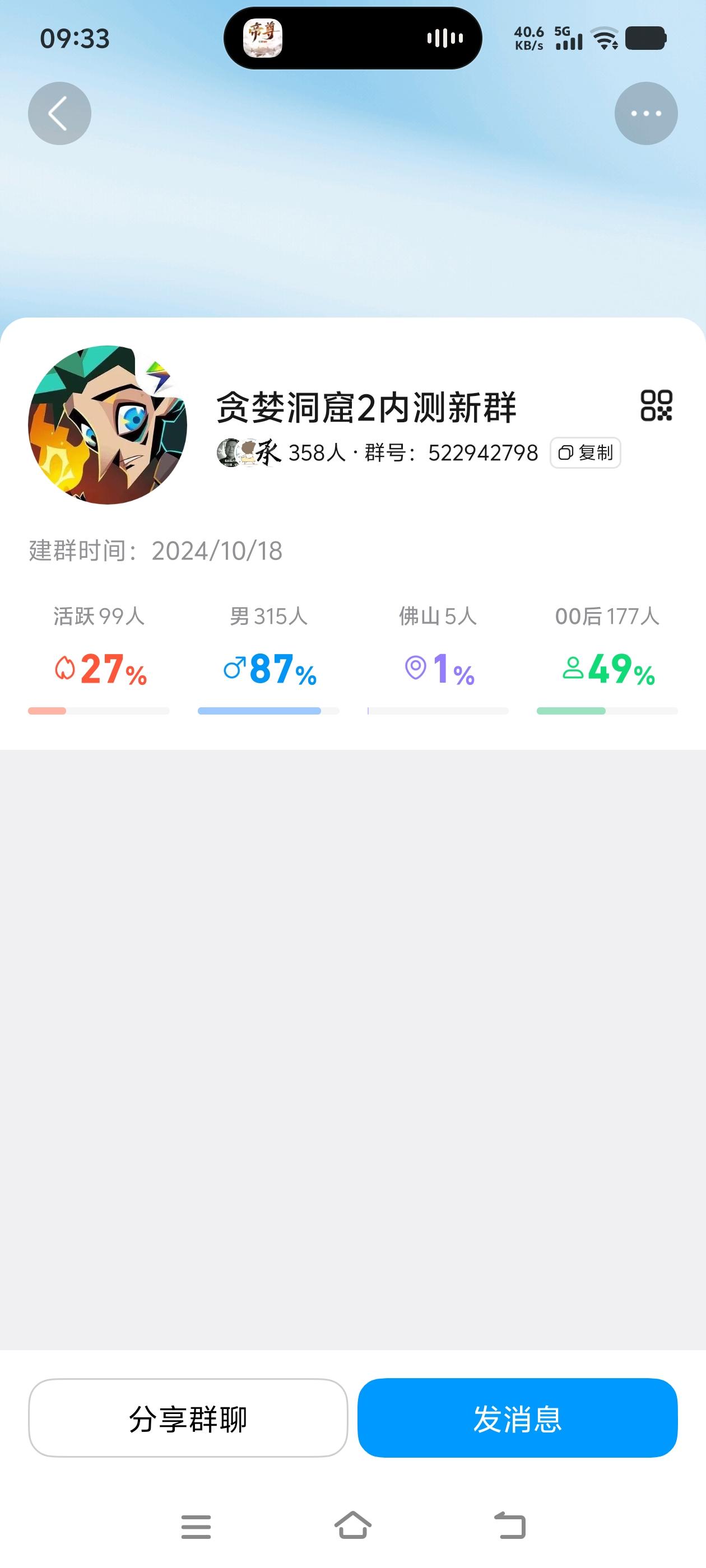Tap the back arrow at top left
The width and height of the screenshot is (706, 1568).
coord(59,113)
